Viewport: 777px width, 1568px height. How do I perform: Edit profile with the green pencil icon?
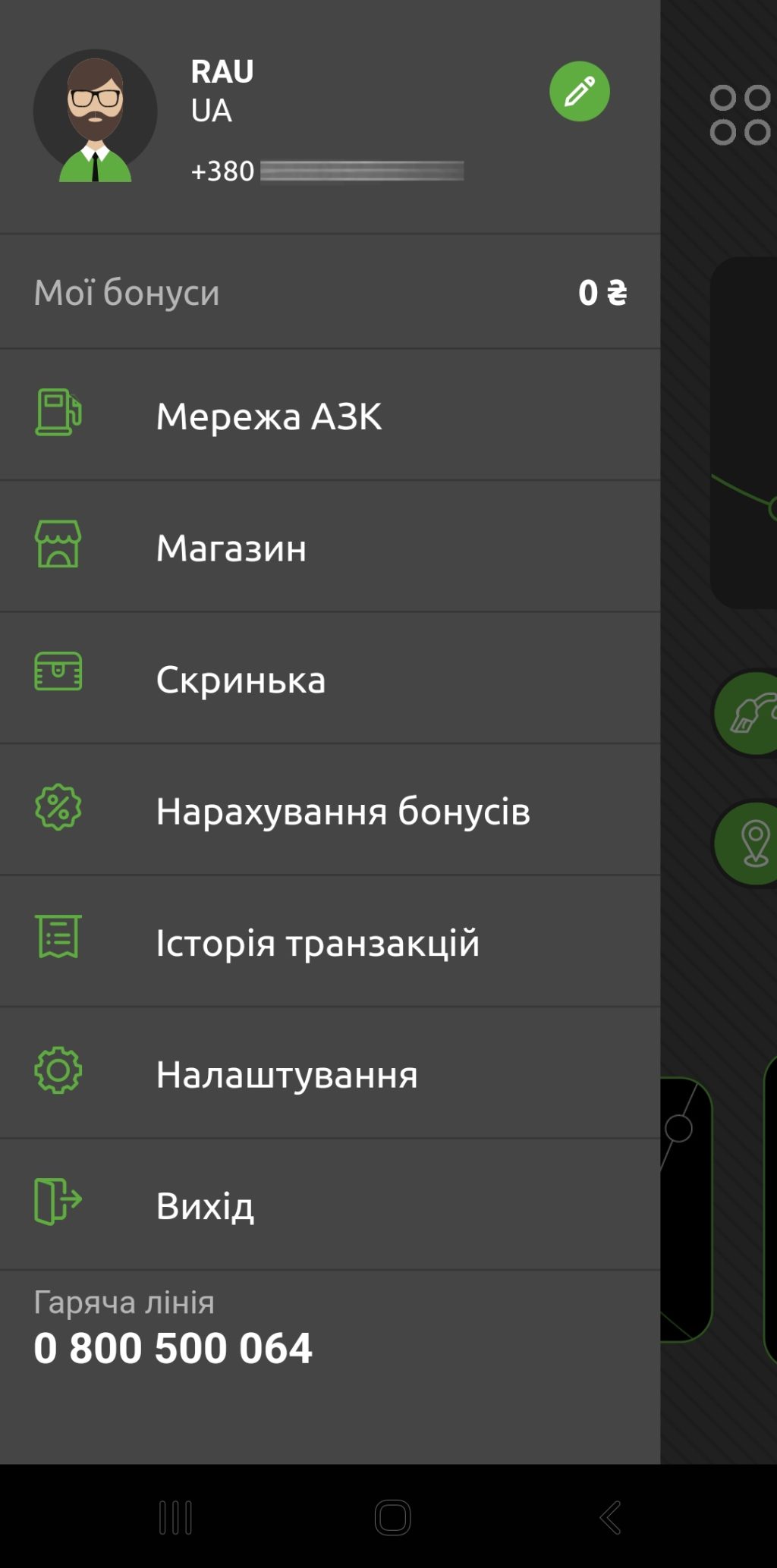point(579,92)
